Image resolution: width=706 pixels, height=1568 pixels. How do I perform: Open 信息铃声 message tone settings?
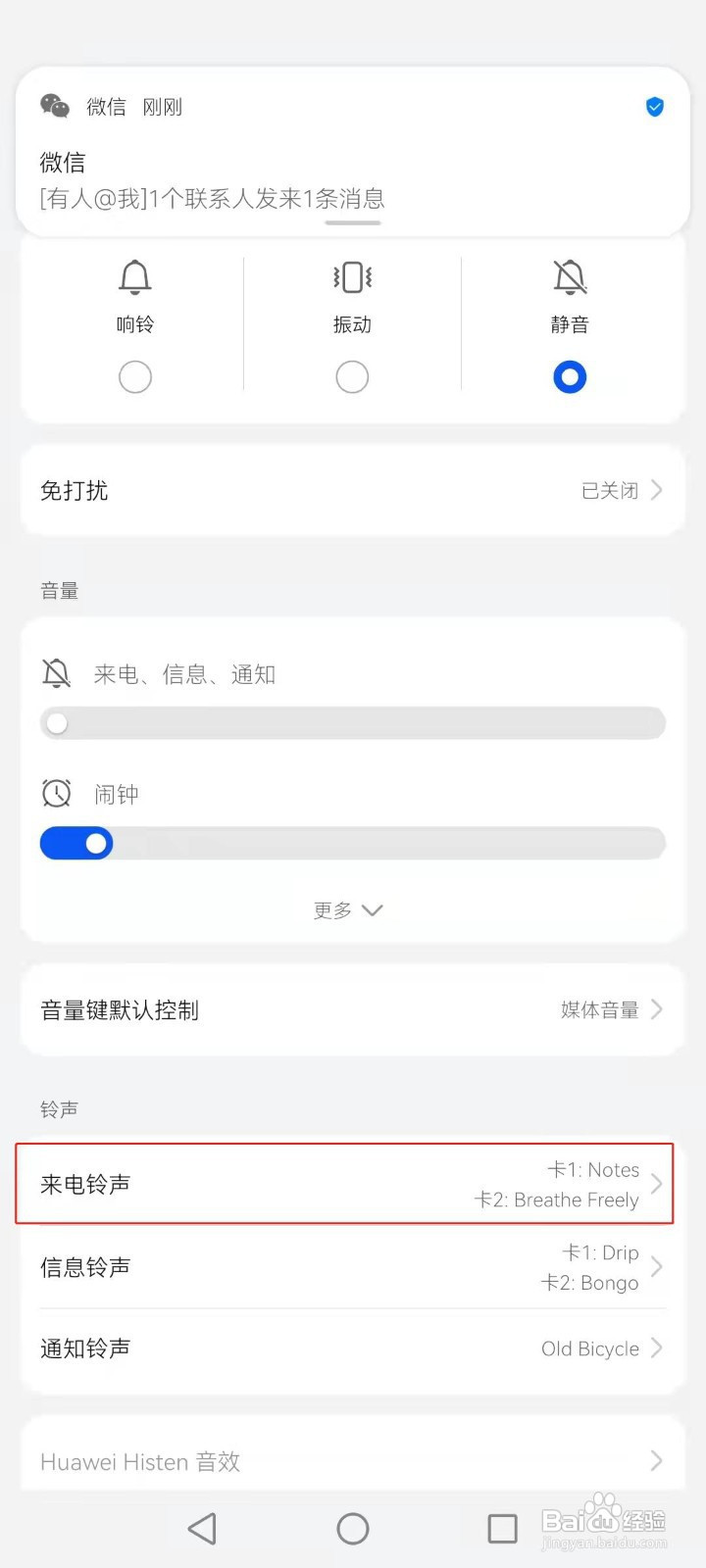353,1267
